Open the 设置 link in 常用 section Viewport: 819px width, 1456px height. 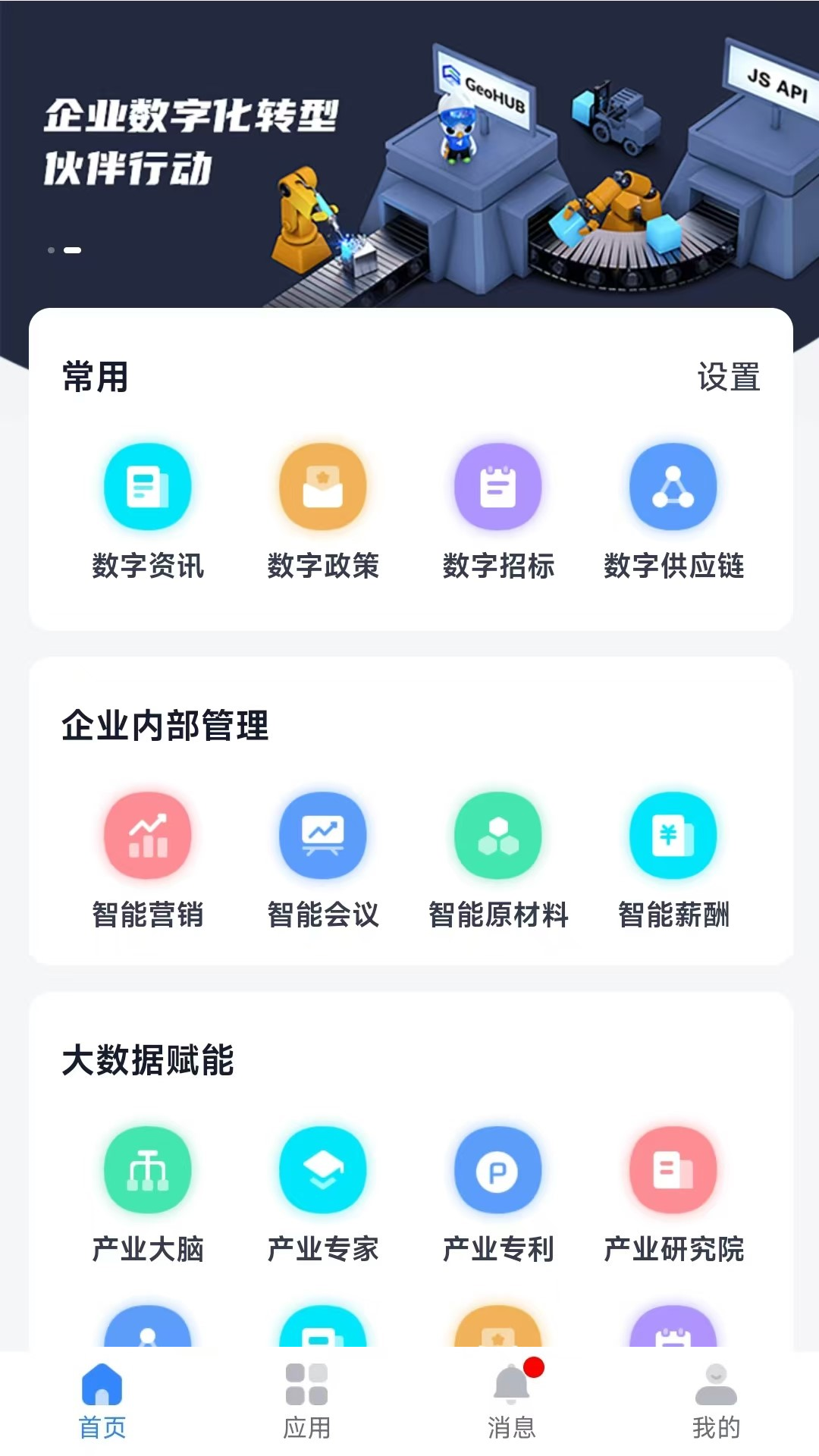(729, 377)
